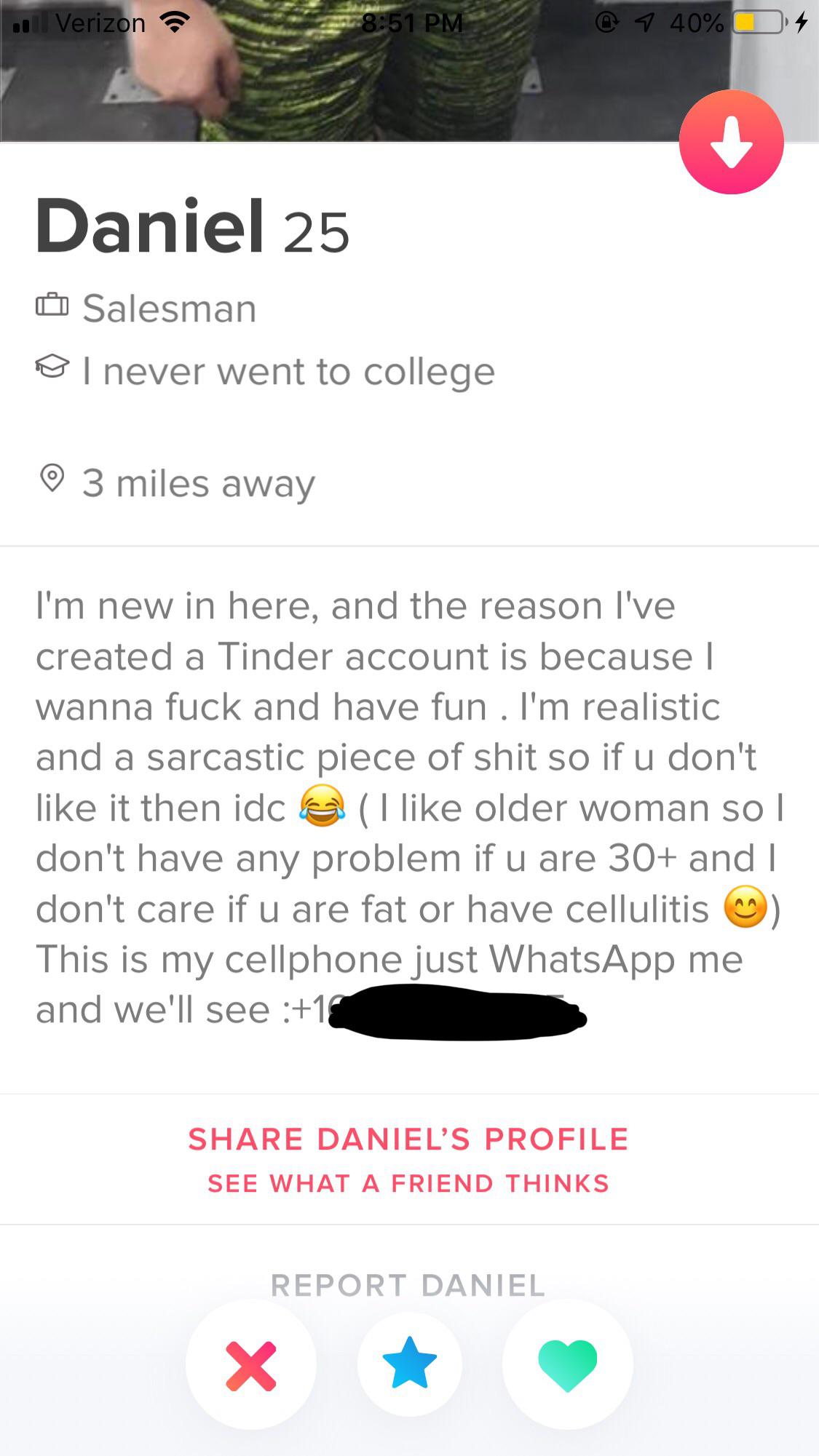Collapse profile with the down arrow button
Viewport: 819px width, 1456px height.
[x=731, y=143]
